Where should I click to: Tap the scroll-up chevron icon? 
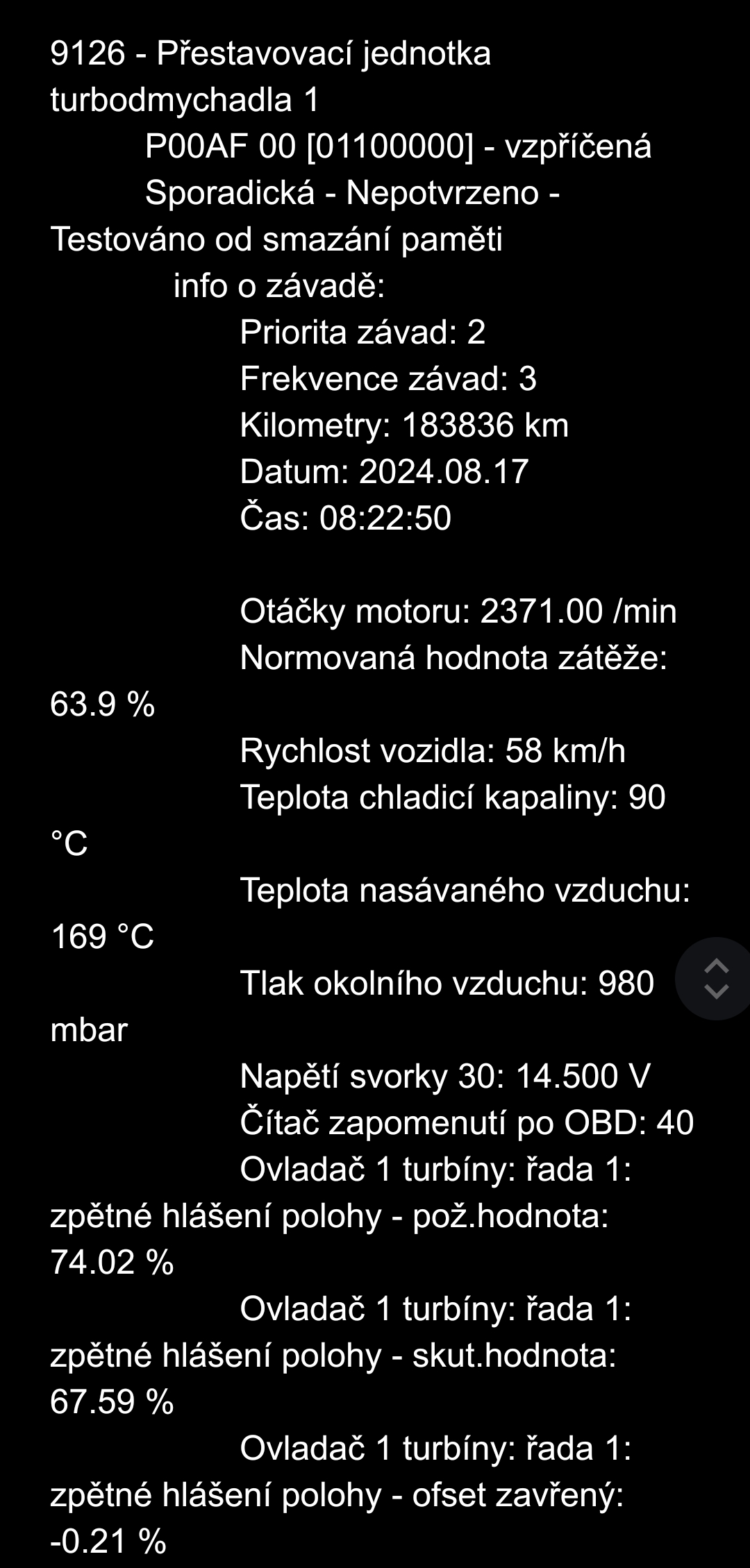click(x=715, y=965)
